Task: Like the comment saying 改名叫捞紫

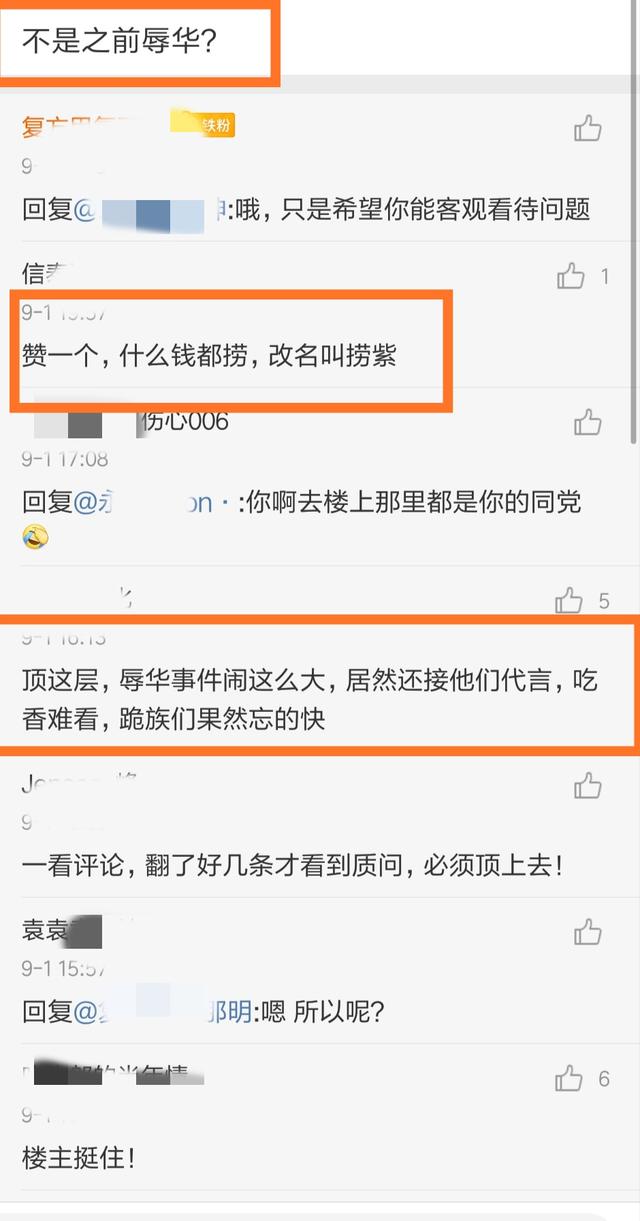Action: (571, 276)
